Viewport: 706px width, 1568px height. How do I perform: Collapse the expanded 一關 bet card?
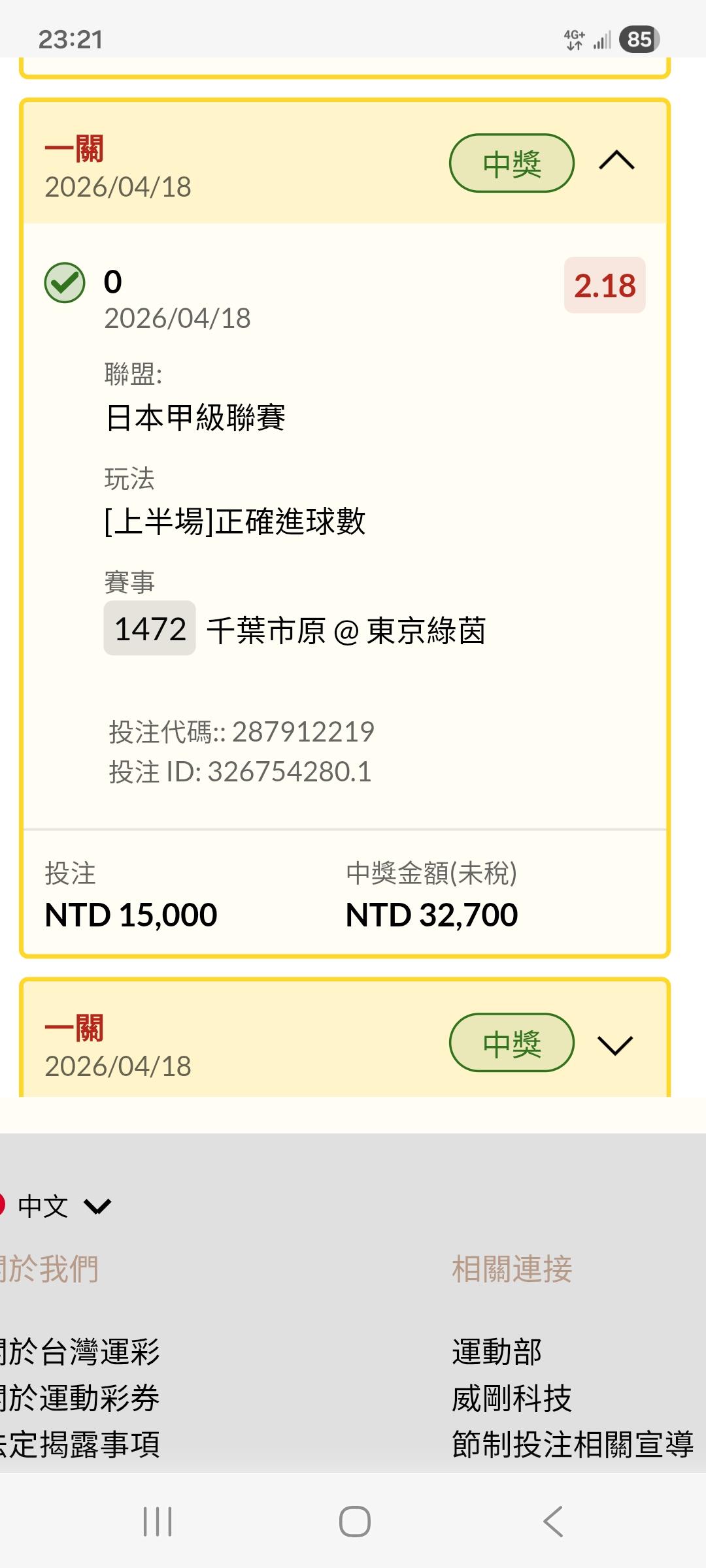616,161
